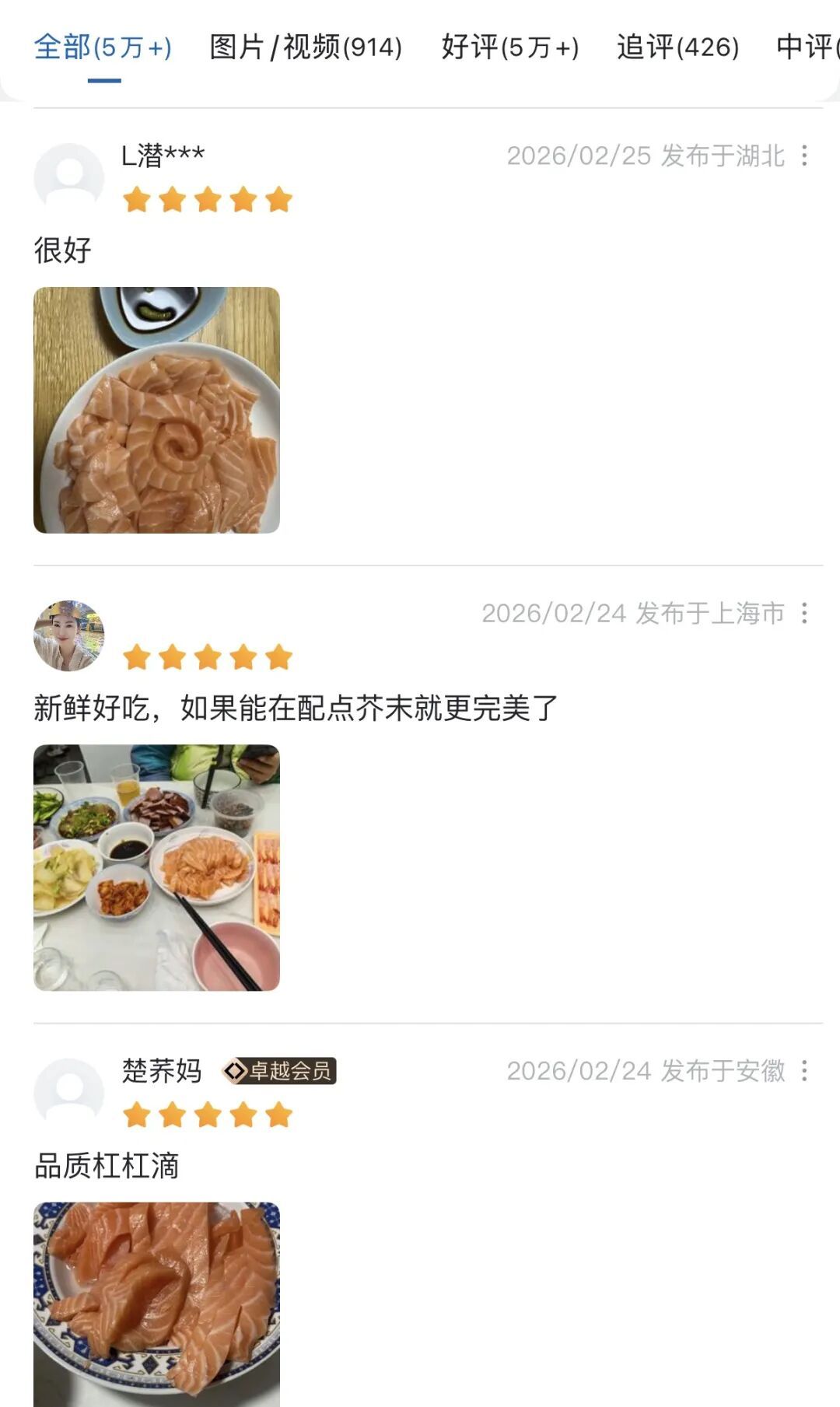840x1407 pixels.
Task: View the salmon photo in the 很好 review
Action: [156, 410]
